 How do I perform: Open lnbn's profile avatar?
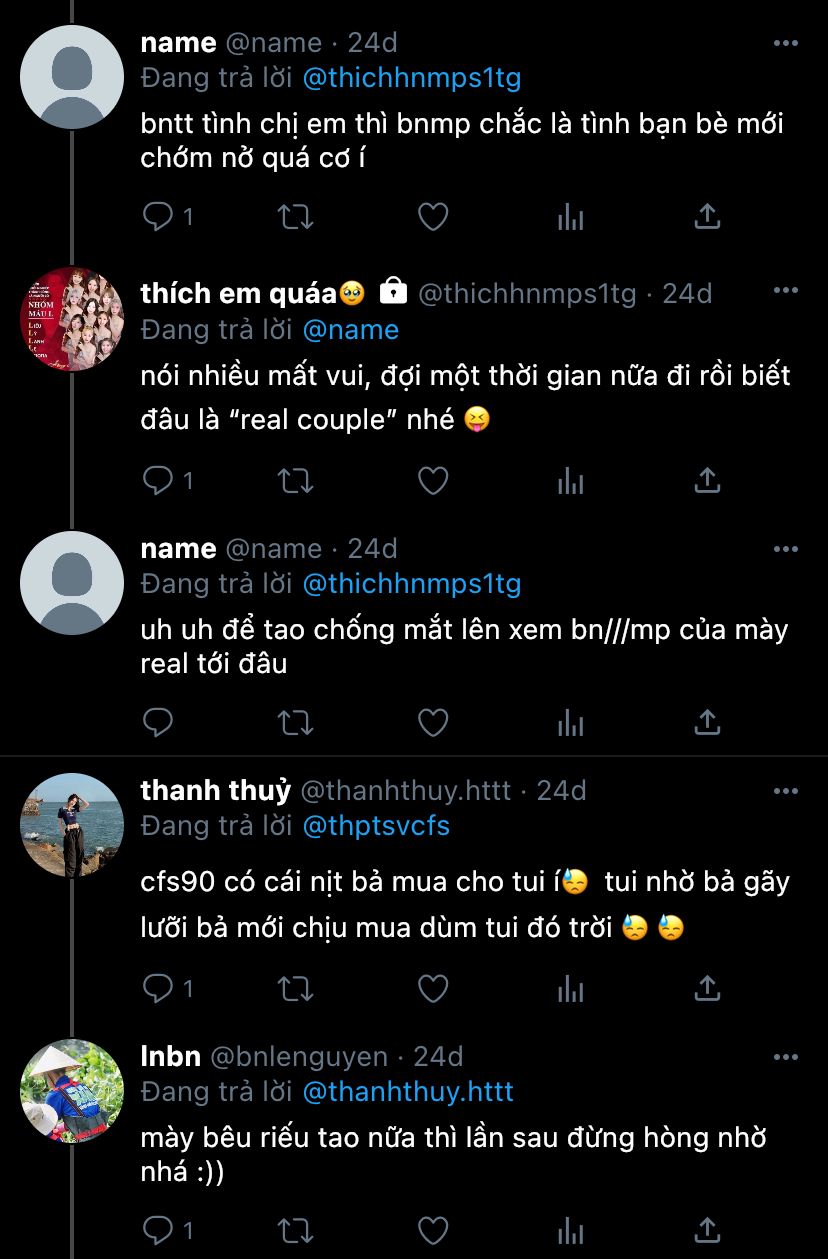[72, 1091]
